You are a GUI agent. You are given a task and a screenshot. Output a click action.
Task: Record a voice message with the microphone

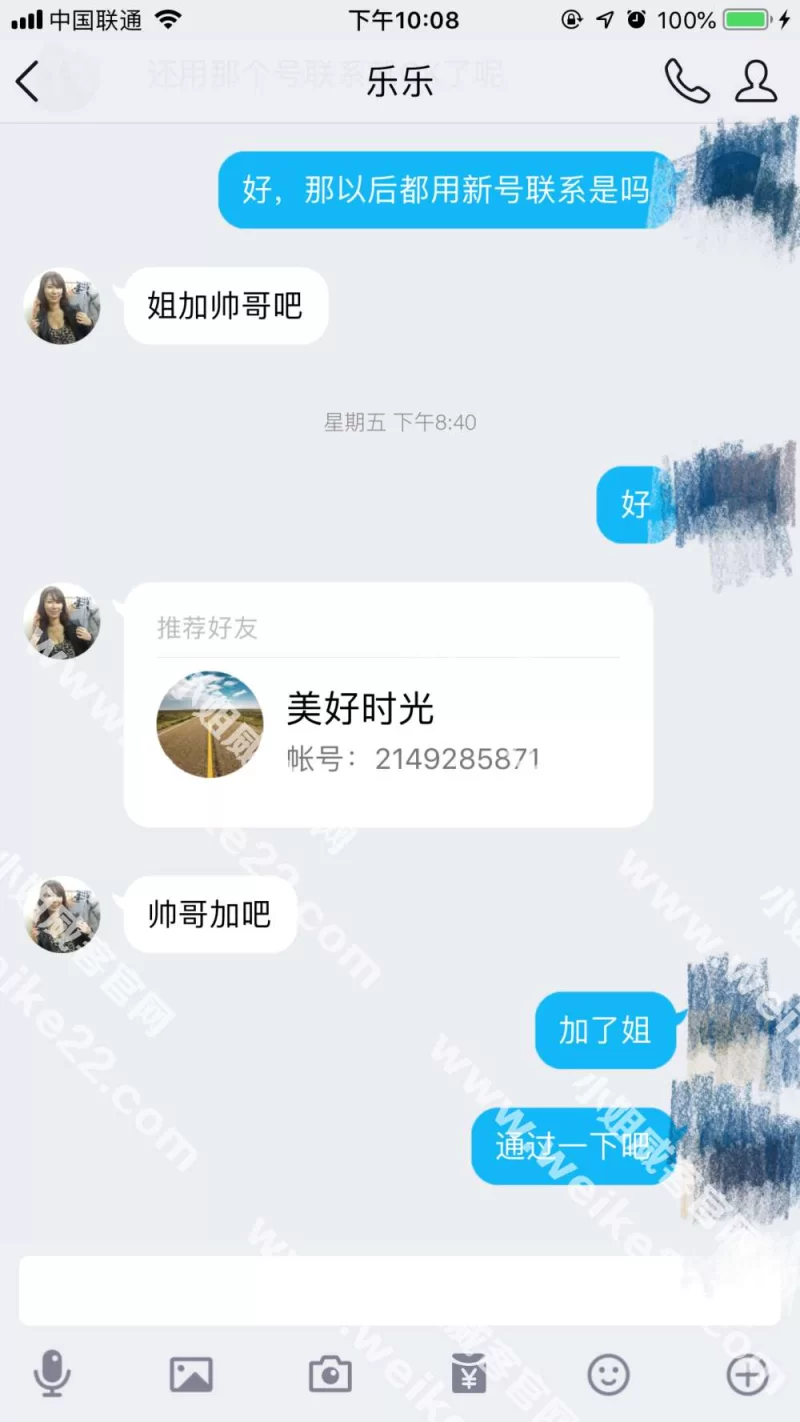tap(52, 1375)
